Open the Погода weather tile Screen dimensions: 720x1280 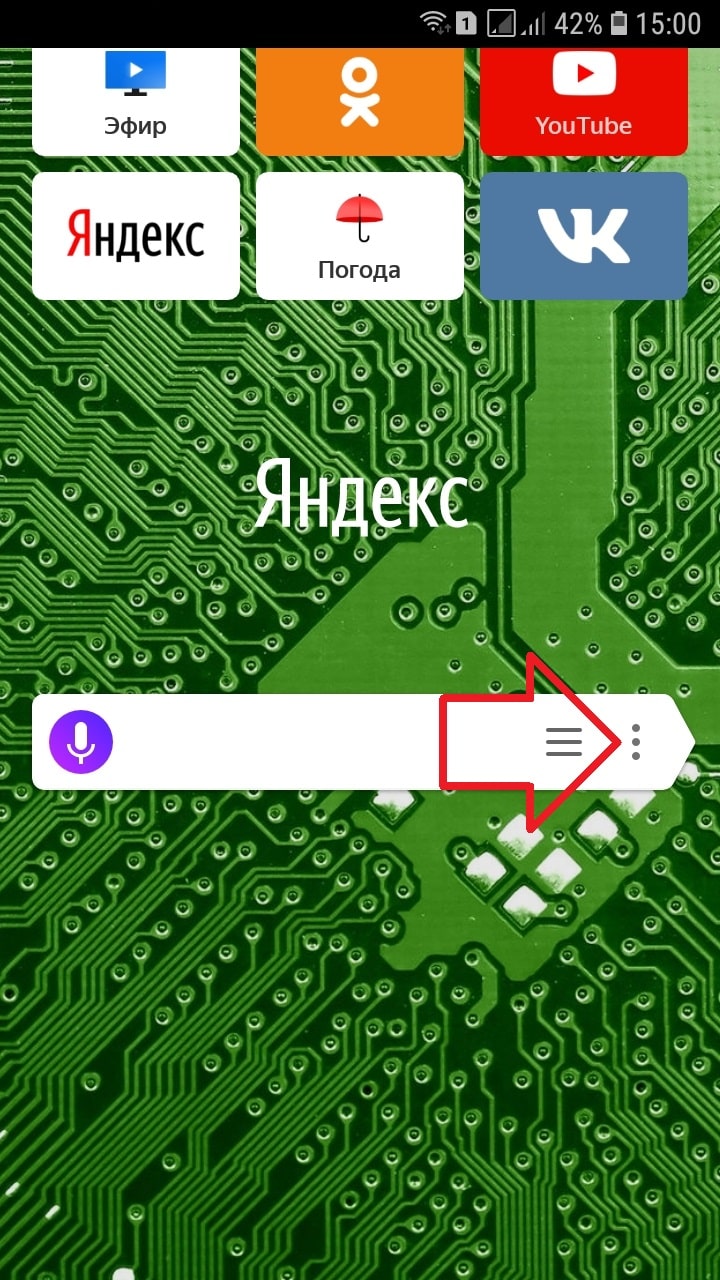pyautogui.click(x=360, y=236)
